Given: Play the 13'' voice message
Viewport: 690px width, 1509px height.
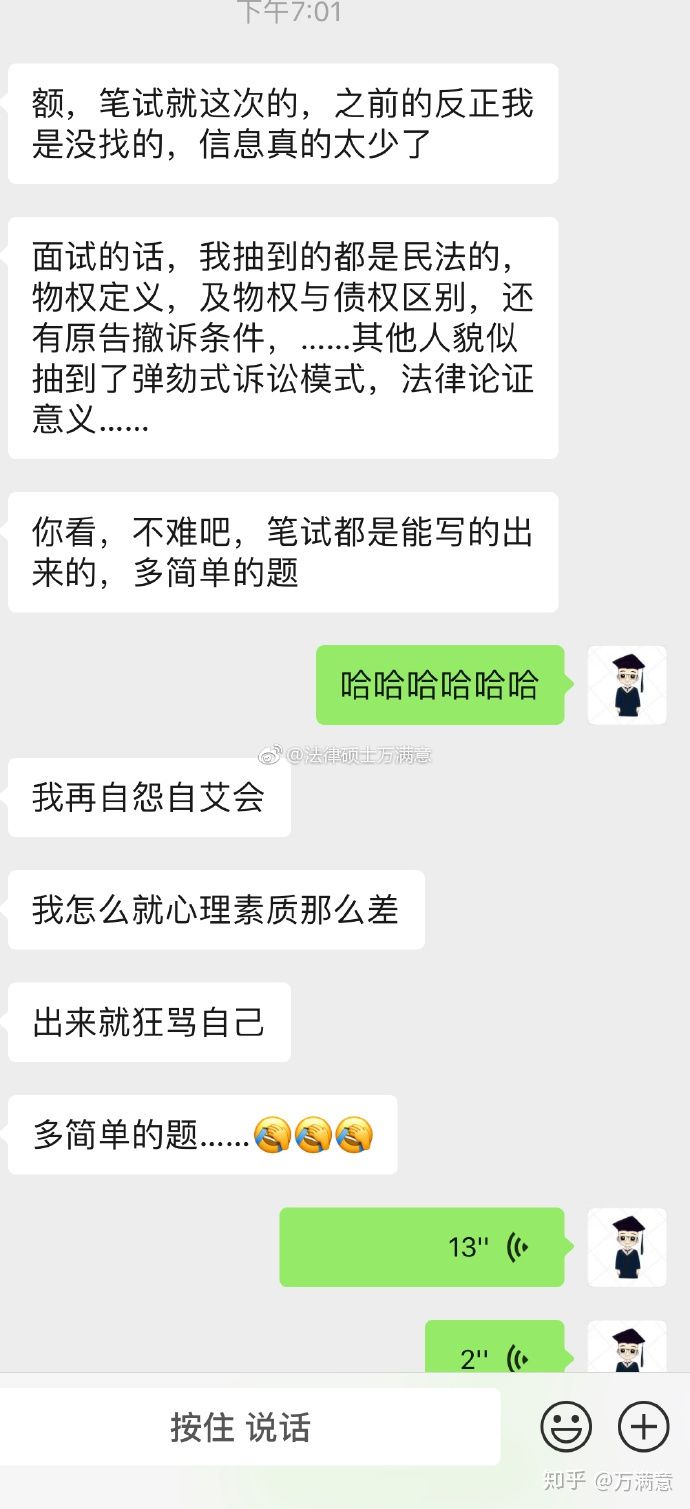Looking at the screenshot, I should pos(422,1247).
